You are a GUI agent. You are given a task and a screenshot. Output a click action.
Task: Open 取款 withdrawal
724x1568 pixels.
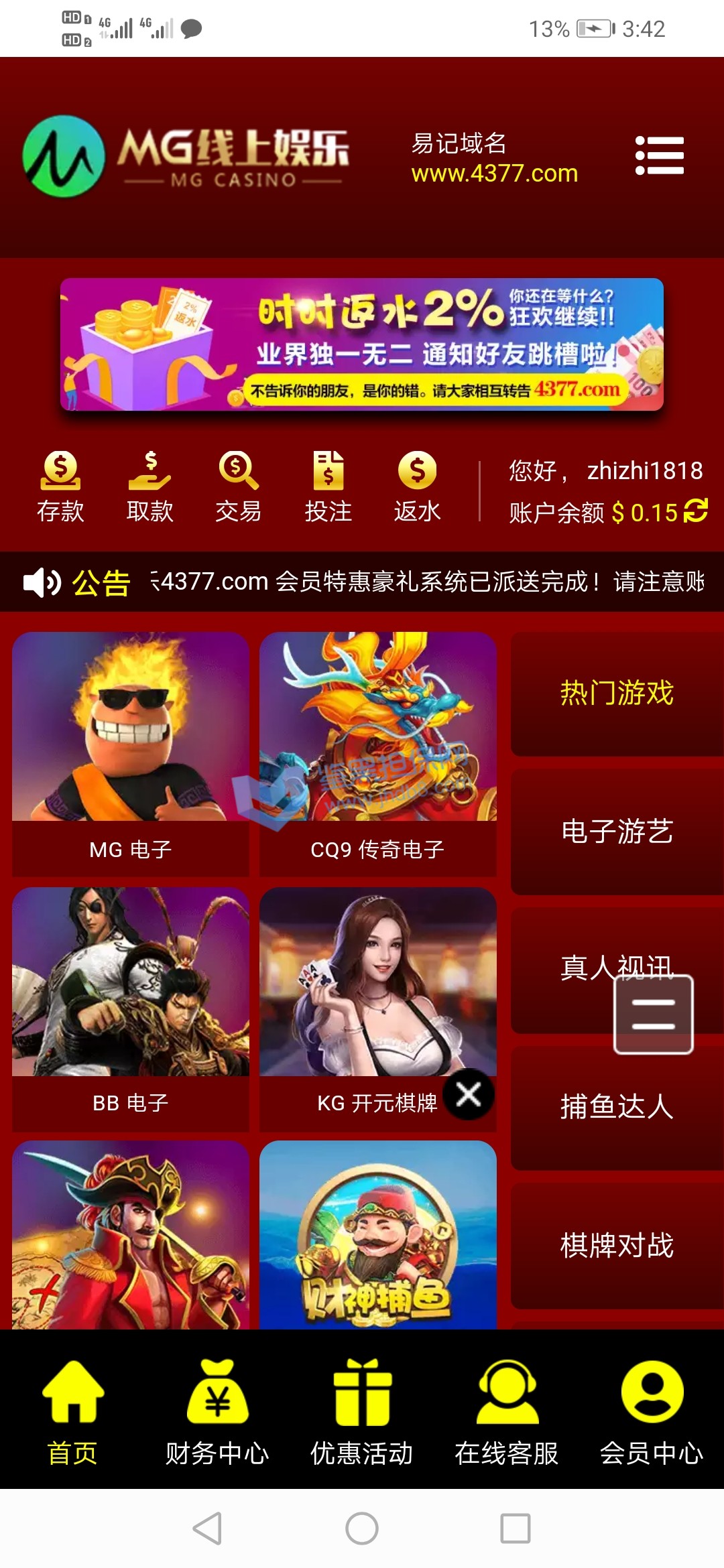click(x=149, y=486)
